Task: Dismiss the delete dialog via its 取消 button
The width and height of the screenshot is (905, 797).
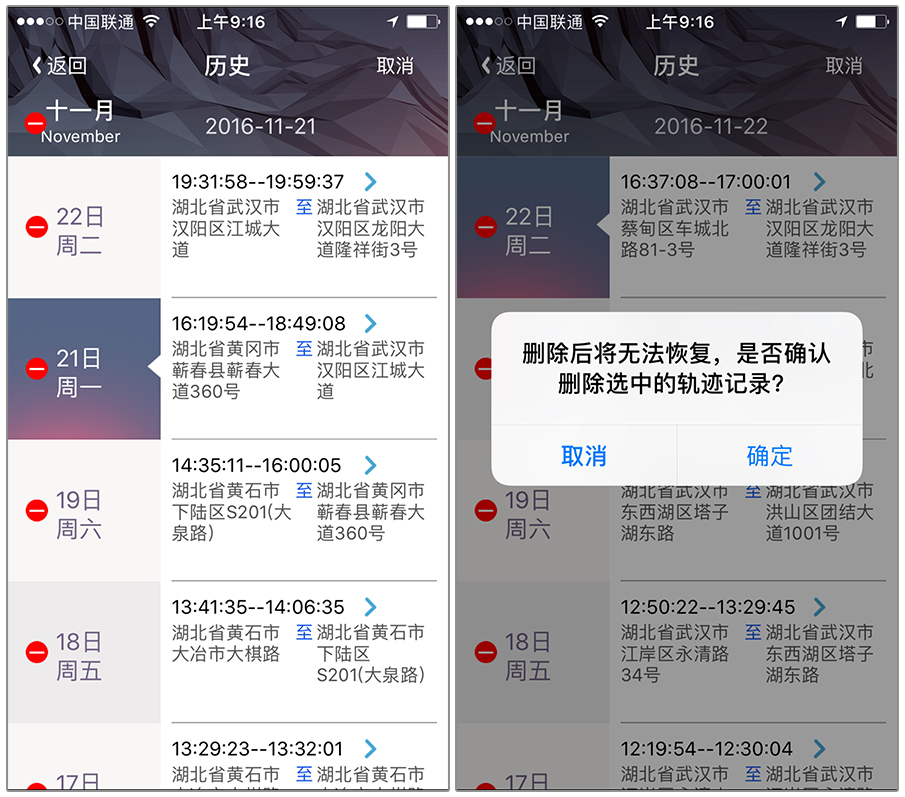Action: tap(584, 456)
